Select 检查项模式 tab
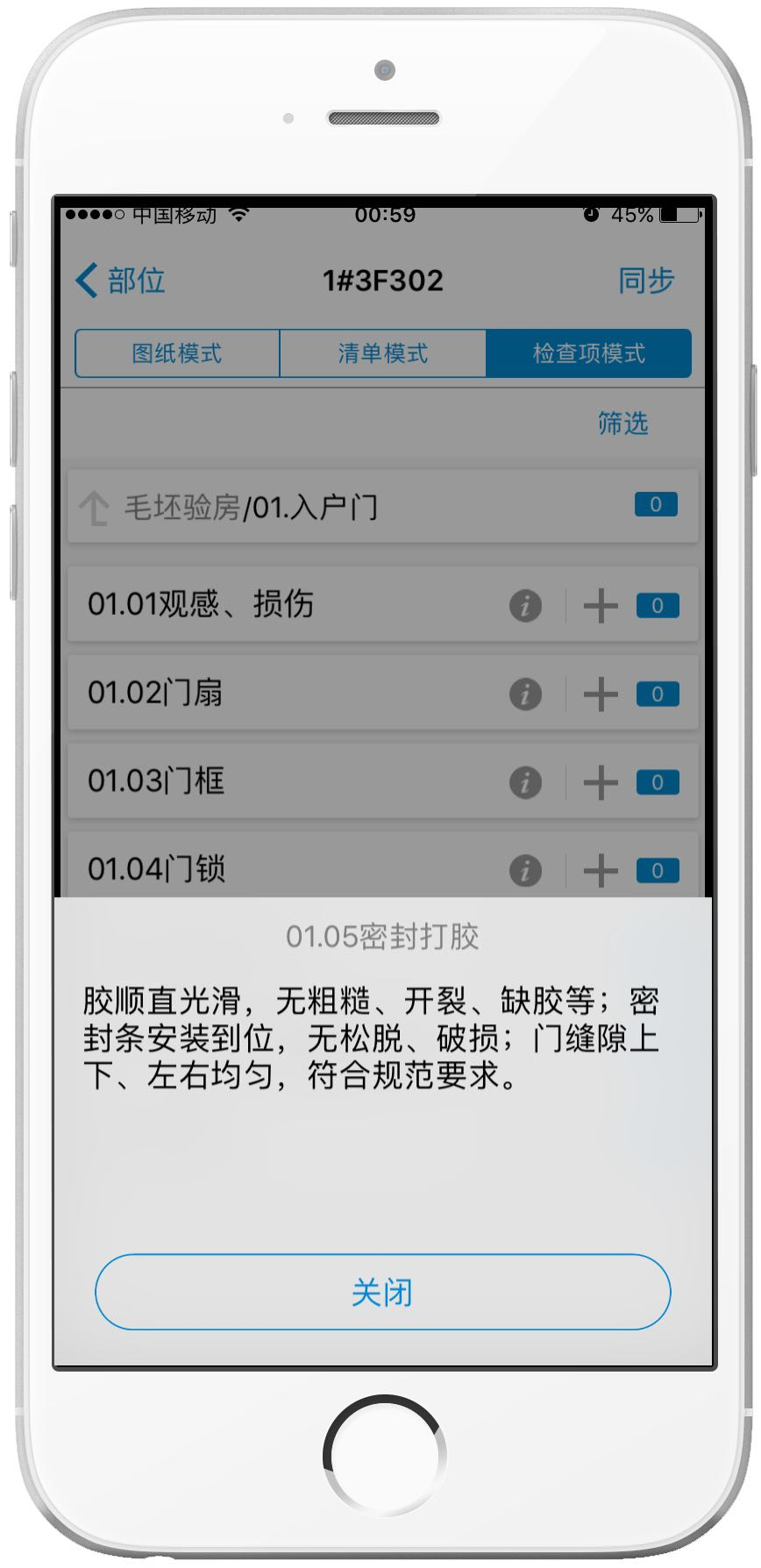This screenshot has width=761, height=1568. pos(588,353)
